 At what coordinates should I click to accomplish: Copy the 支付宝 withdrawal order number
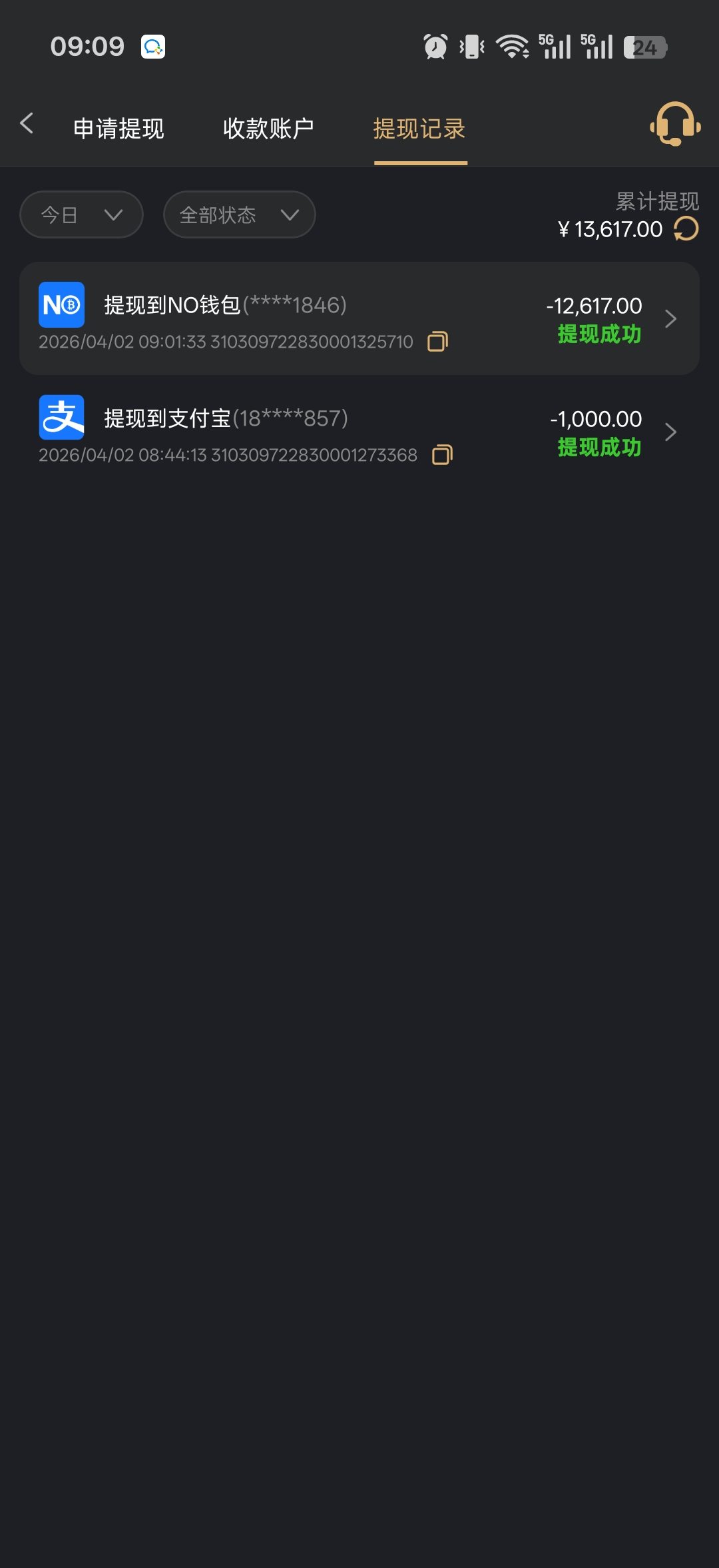[442, 455]
